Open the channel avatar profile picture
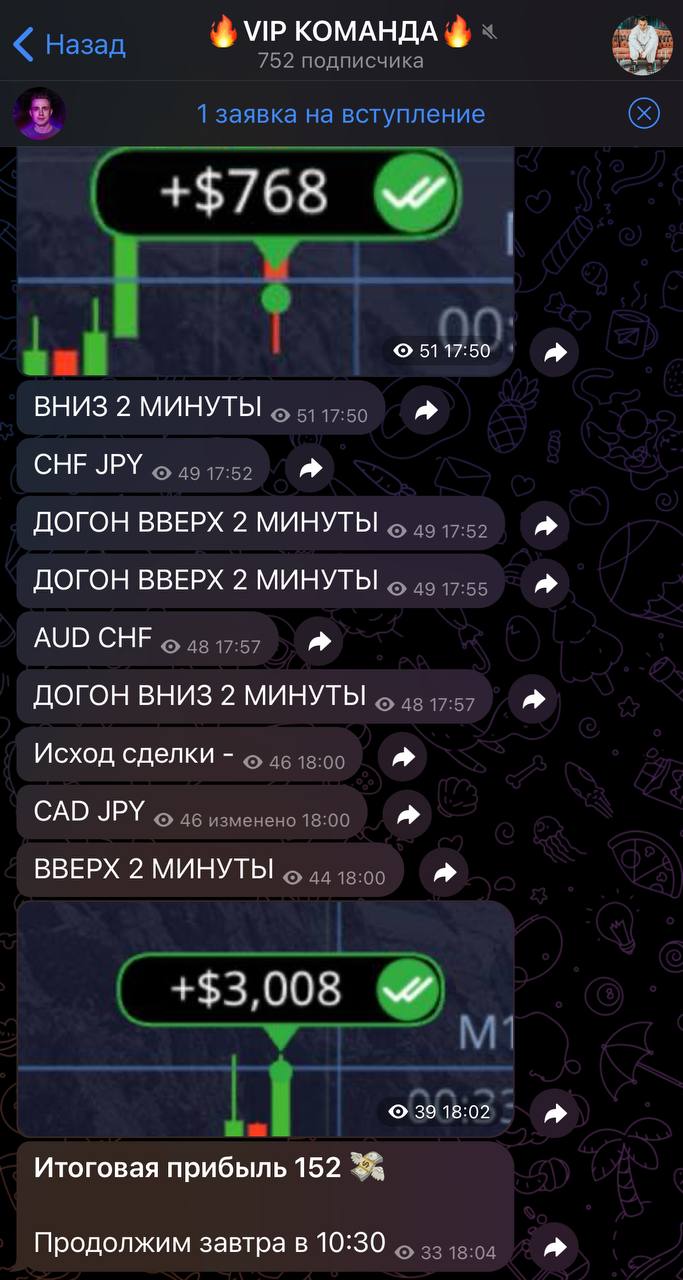The height and width of the screenshot is (1280, 683). coord(641,44)
